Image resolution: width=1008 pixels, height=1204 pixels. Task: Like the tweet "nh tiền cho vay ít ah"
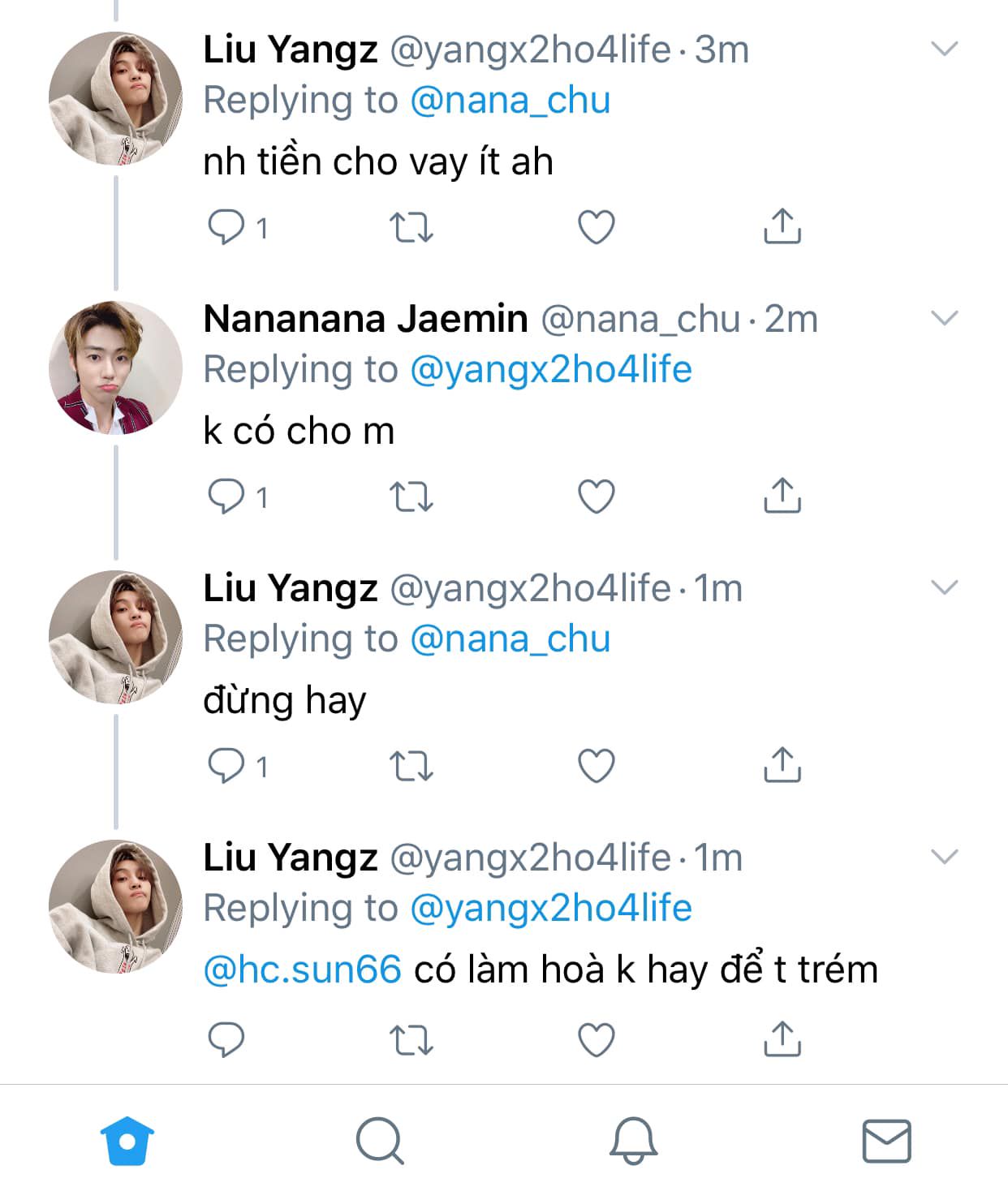pyautogui.click(x=596, y=227)
